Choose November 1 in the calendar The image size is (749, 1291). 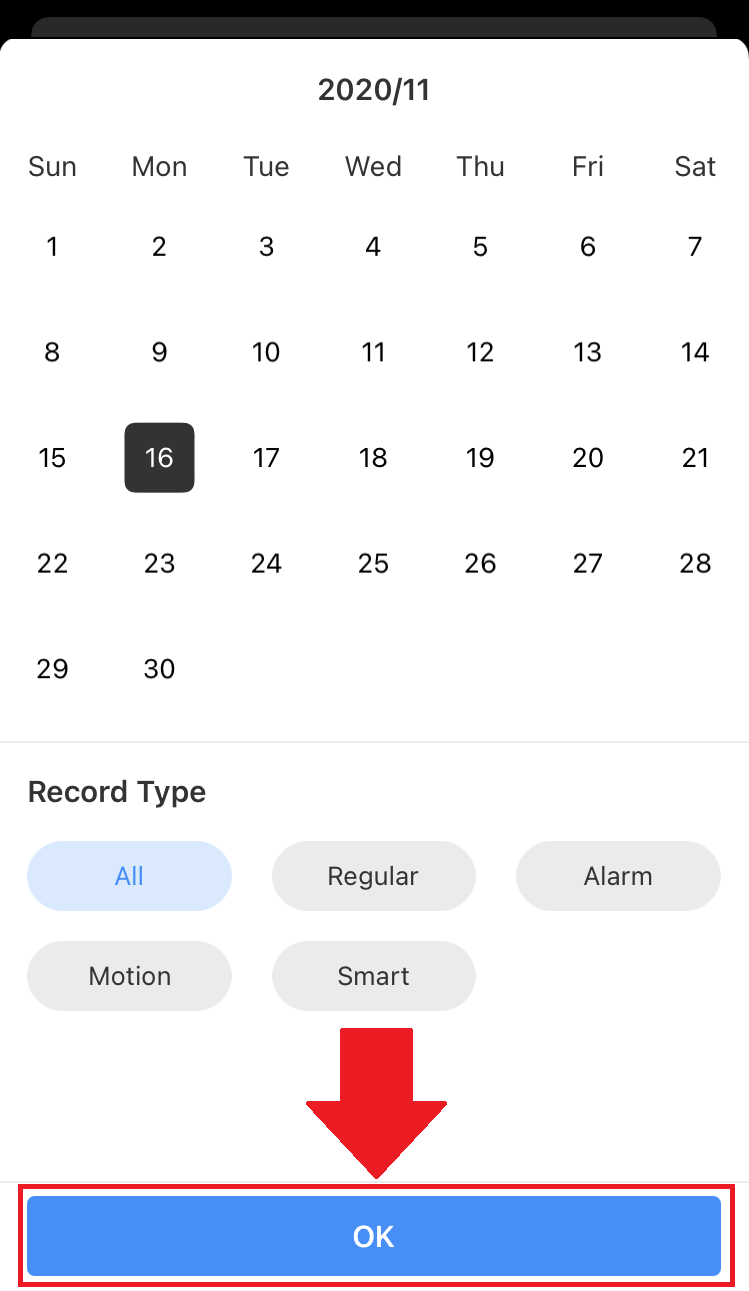tap(52, 247)
